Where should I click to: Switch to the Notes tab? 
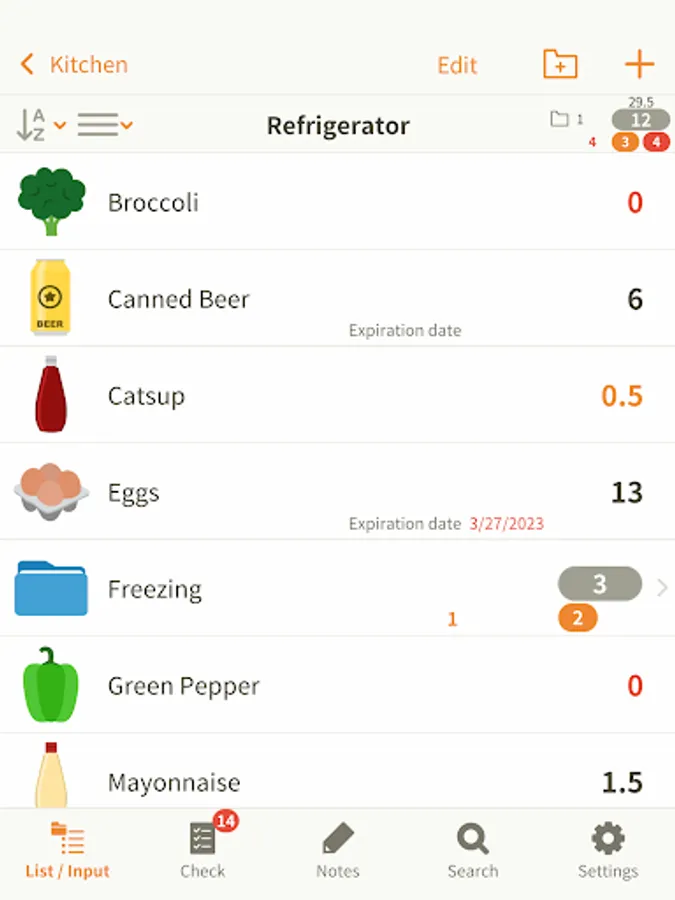point(338,852)
